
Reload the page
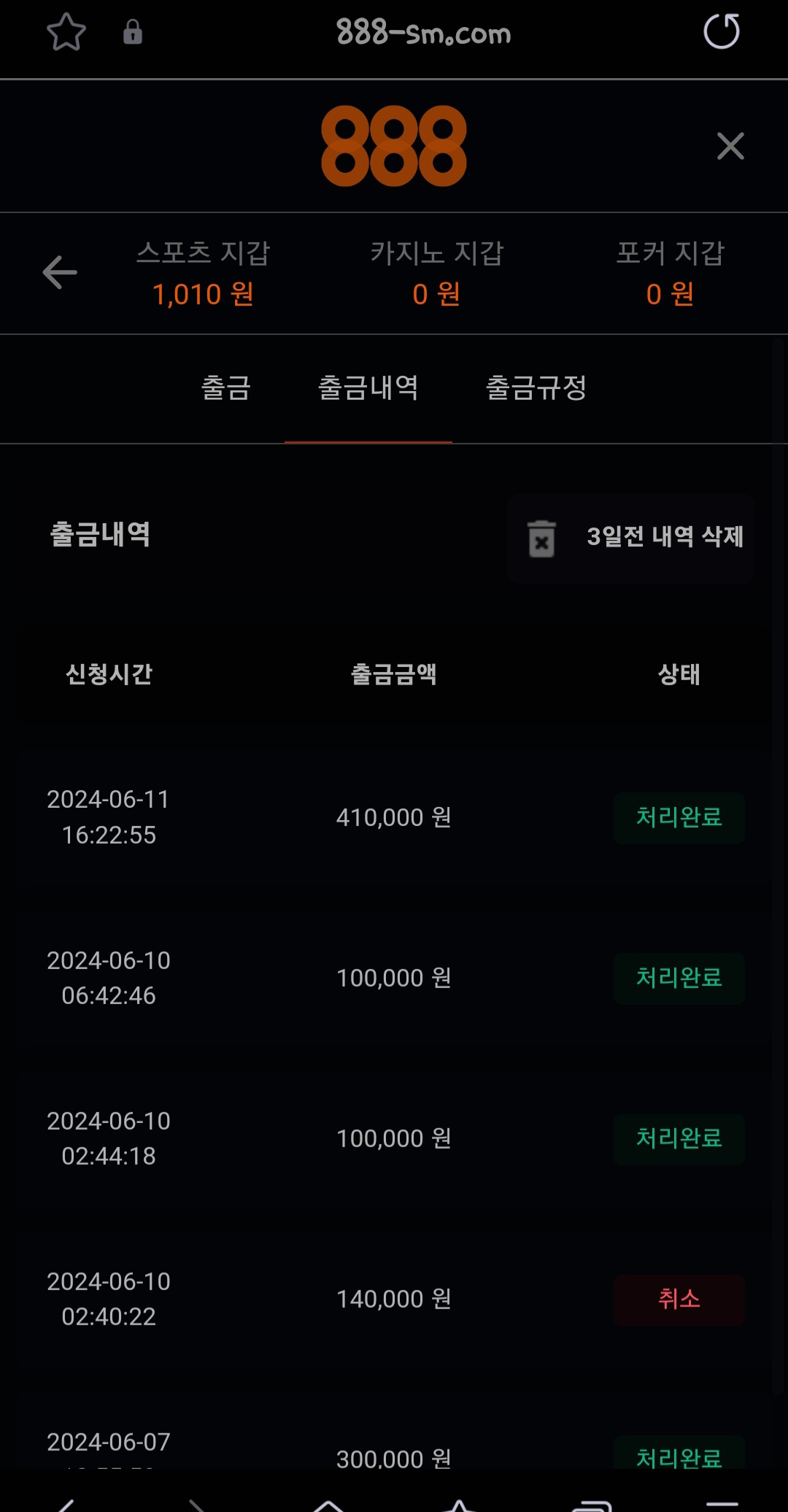[x=722, y=32]
